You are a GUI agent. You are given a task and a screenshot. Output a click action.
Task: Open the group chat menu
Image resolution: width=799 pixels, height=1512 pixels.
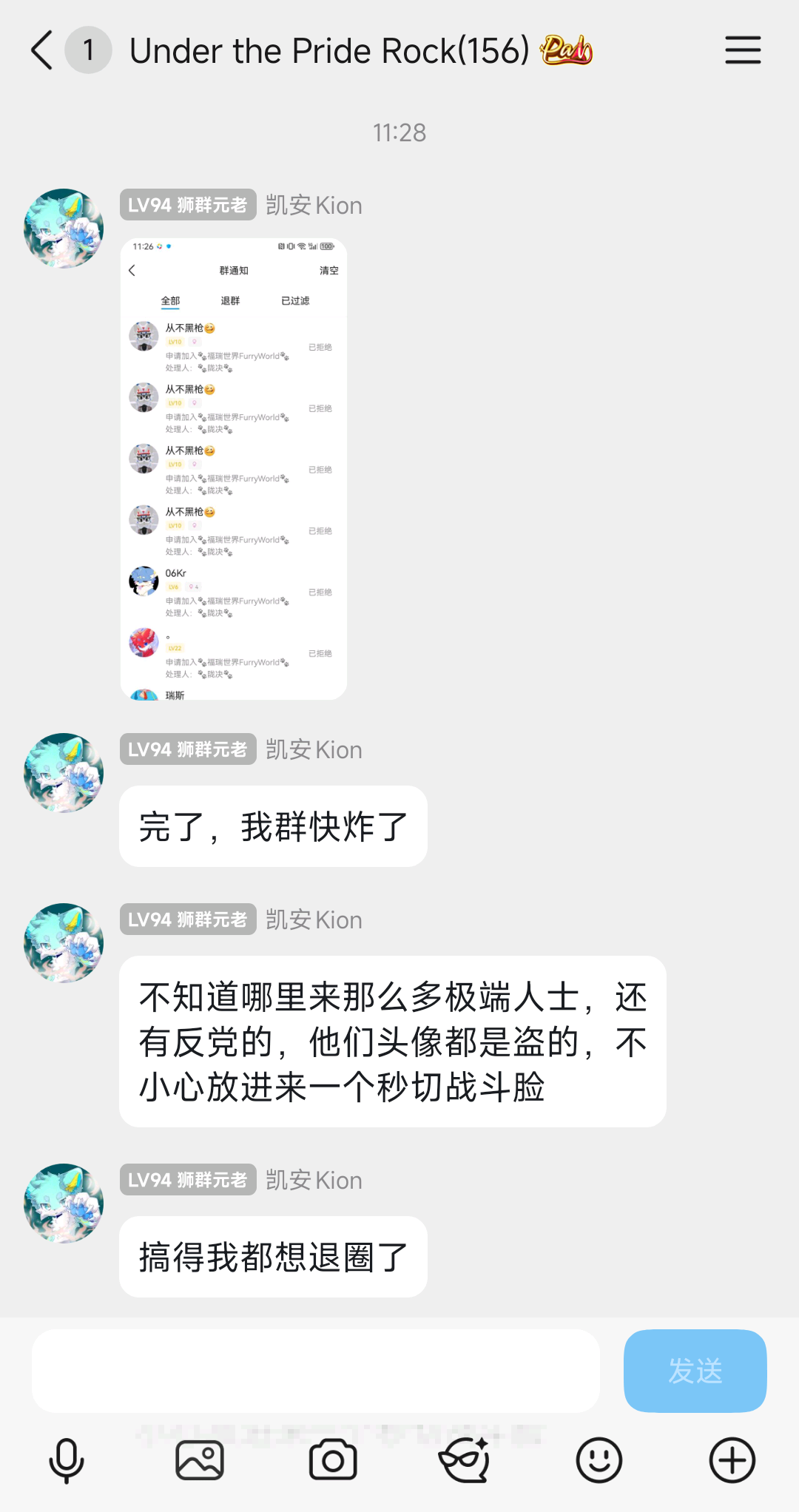(742, 50)
